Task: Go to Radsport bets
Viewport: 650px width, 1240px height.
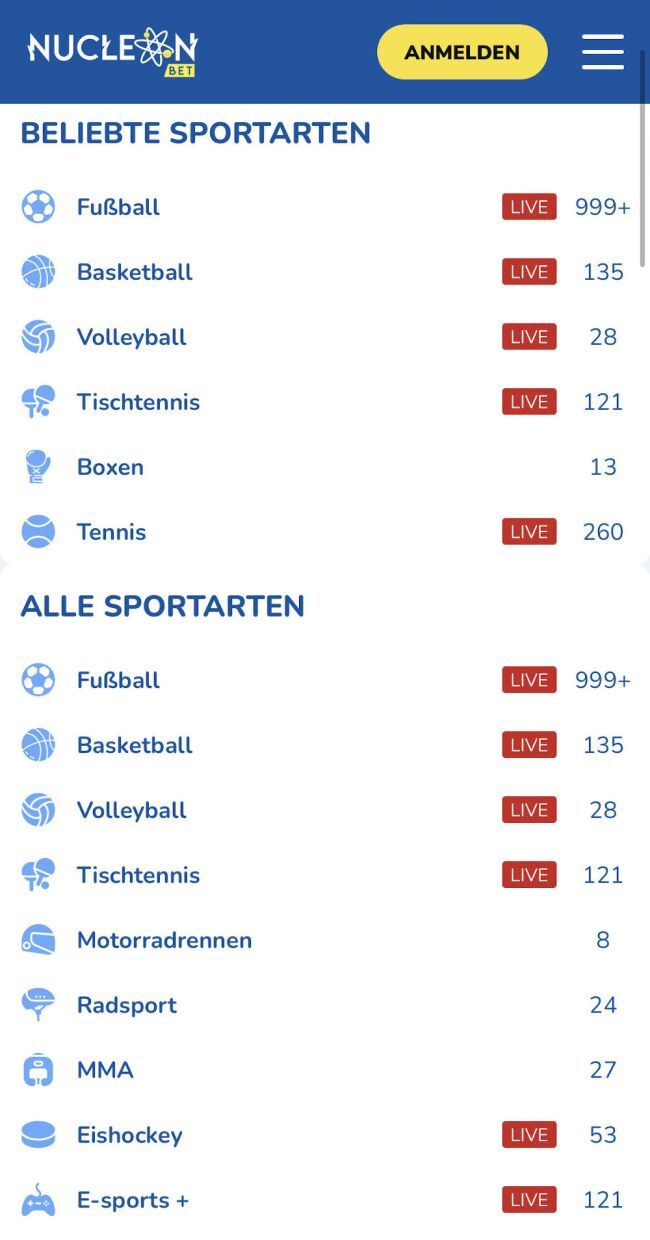Action: [126, 1005]
